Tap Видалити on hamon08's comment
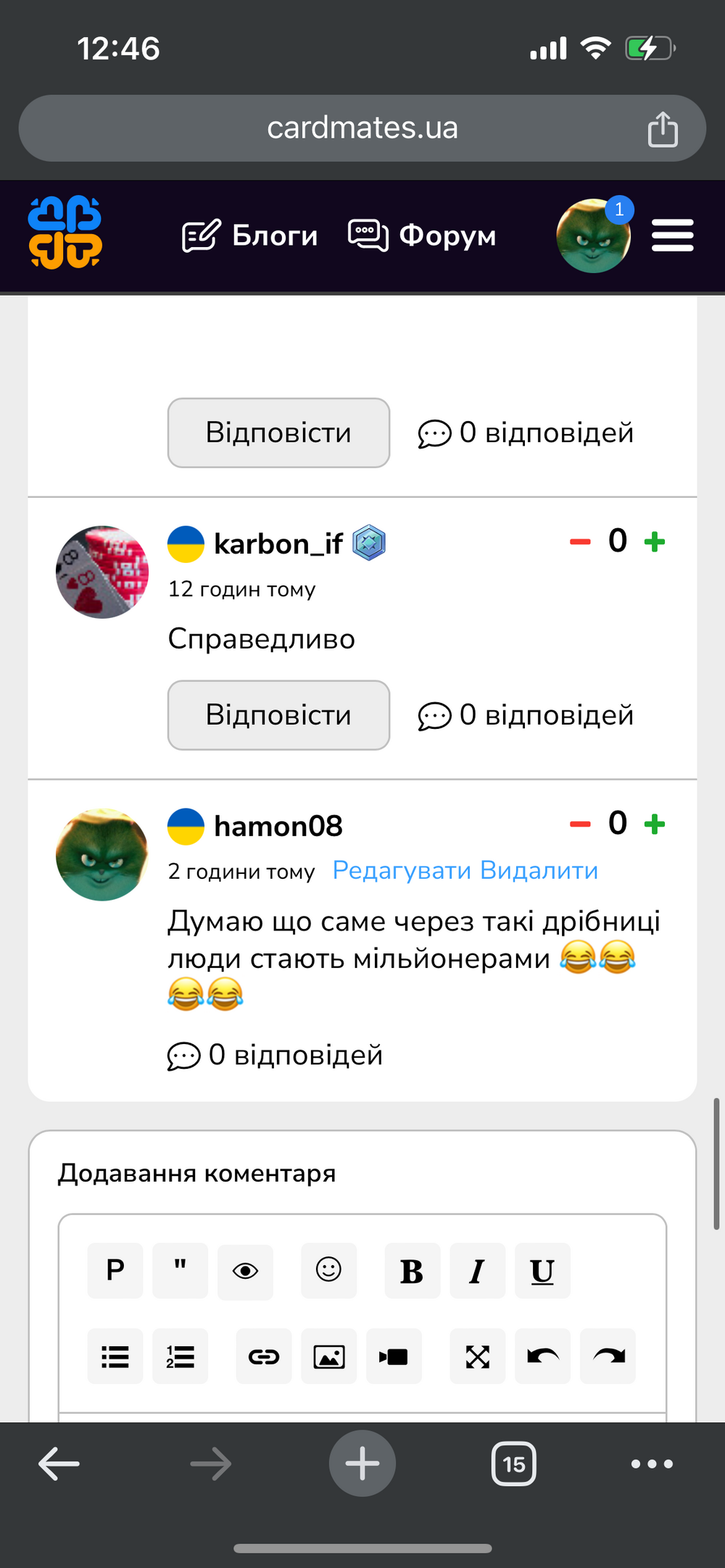The height and width of the screenshot is (1568, 725). click(539, 870)
